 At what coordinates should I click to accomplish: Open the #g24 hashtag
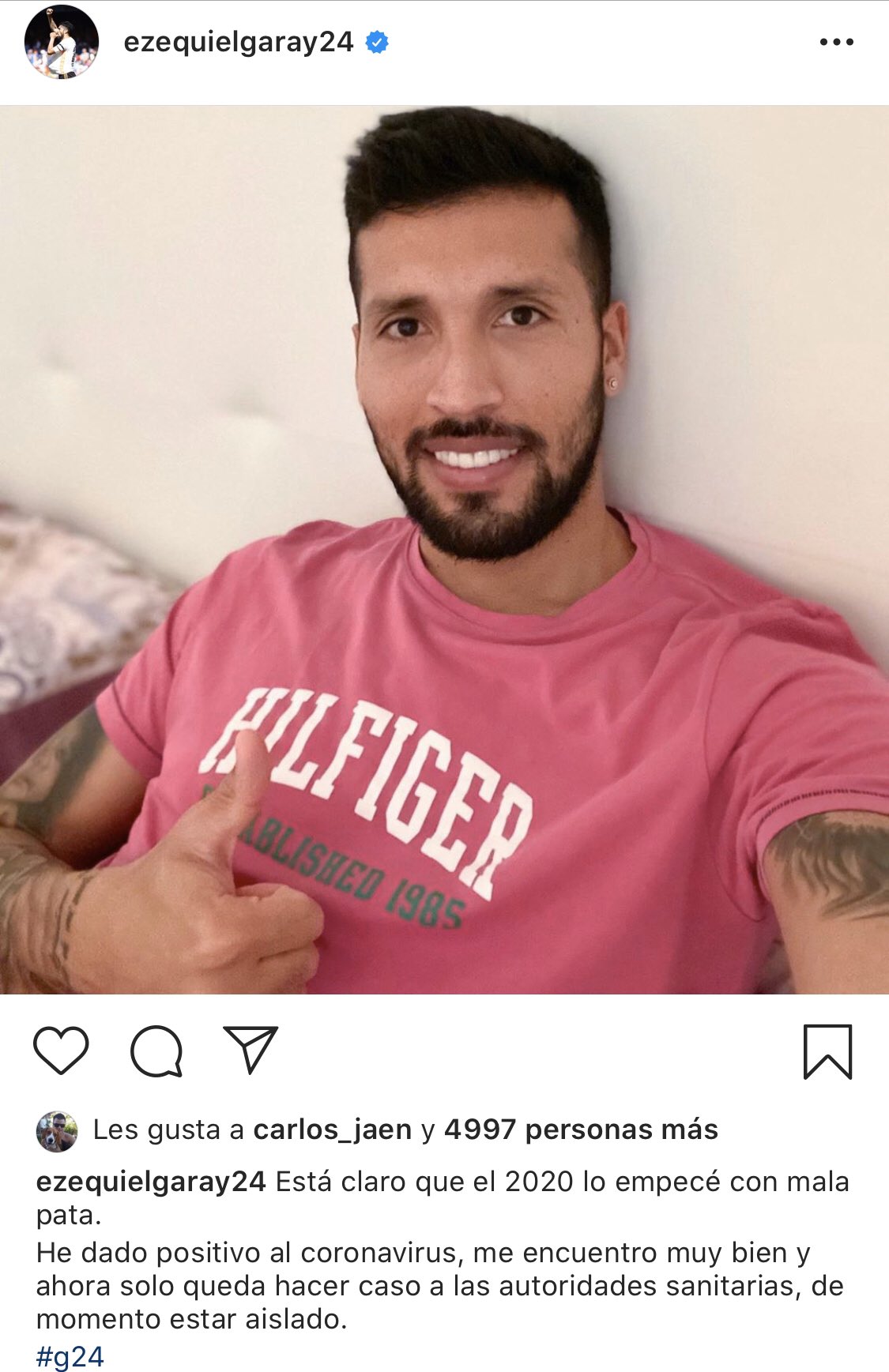pos(70,1356)
